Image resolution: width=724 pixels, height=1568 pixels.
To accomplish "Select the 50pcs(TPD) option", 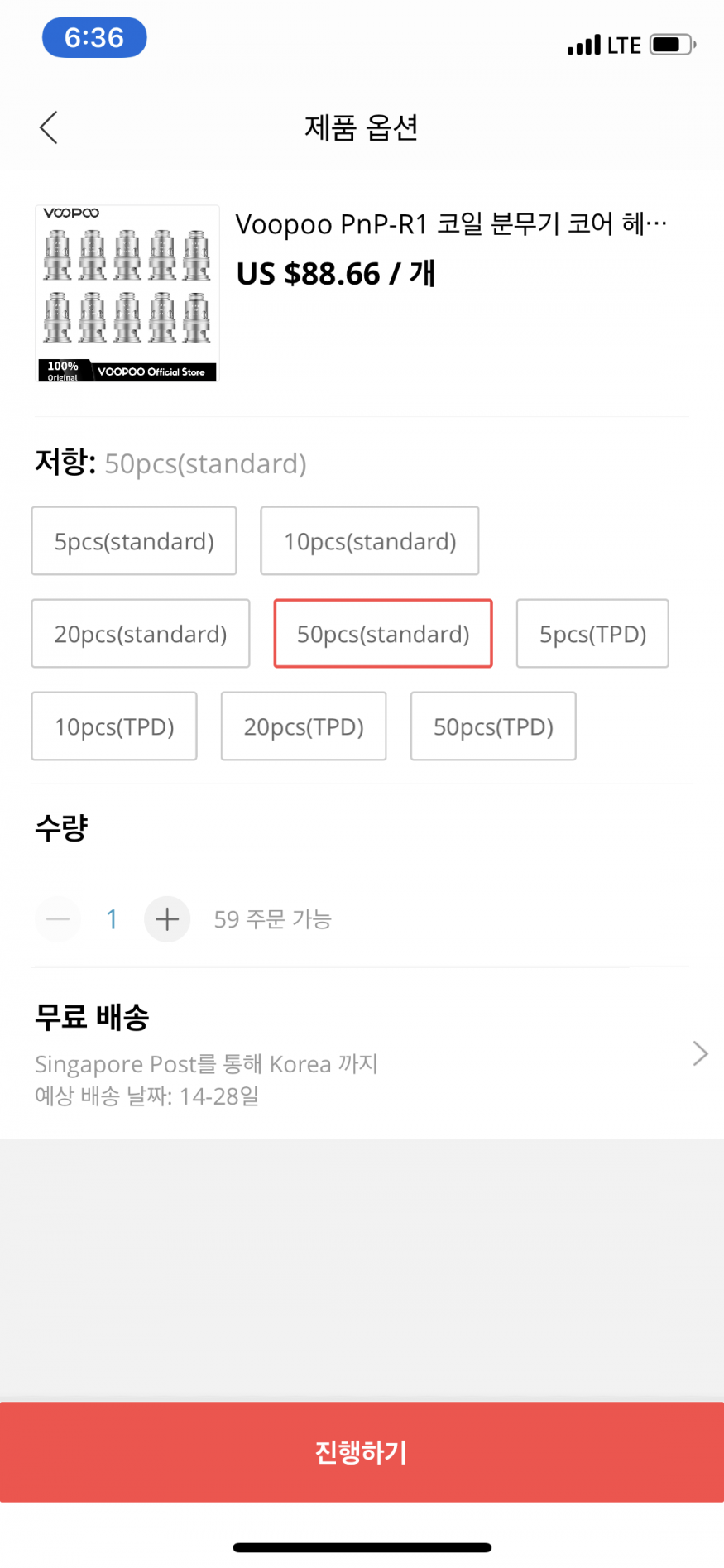I will point(493,726).
